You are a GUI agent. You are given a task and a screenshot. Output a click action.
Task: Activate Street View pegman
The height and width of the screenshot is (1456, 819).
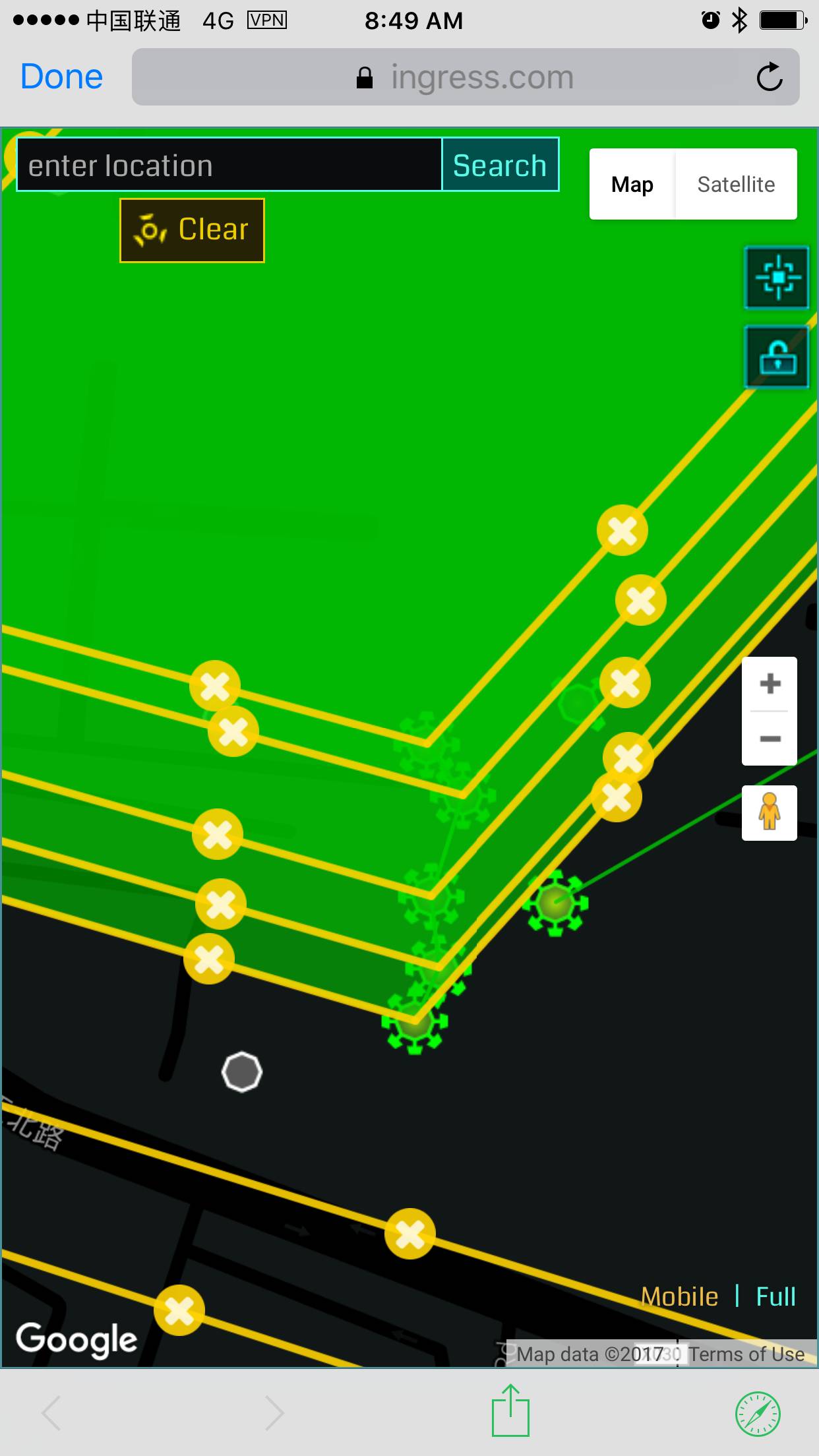tap(769, 812)
